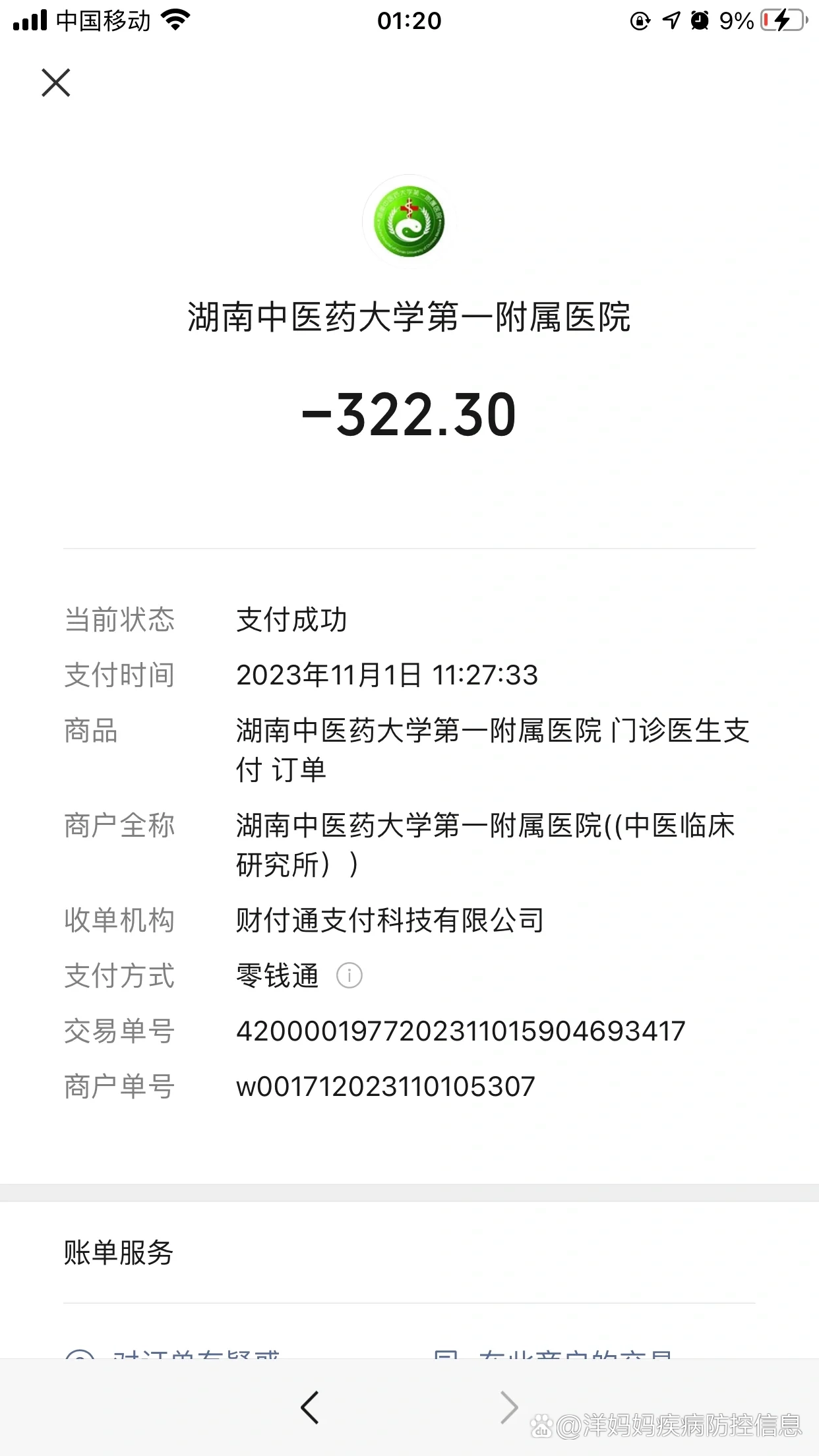Close the bill detail page with X
The image size is (819, 1456).
pos(55,83)
